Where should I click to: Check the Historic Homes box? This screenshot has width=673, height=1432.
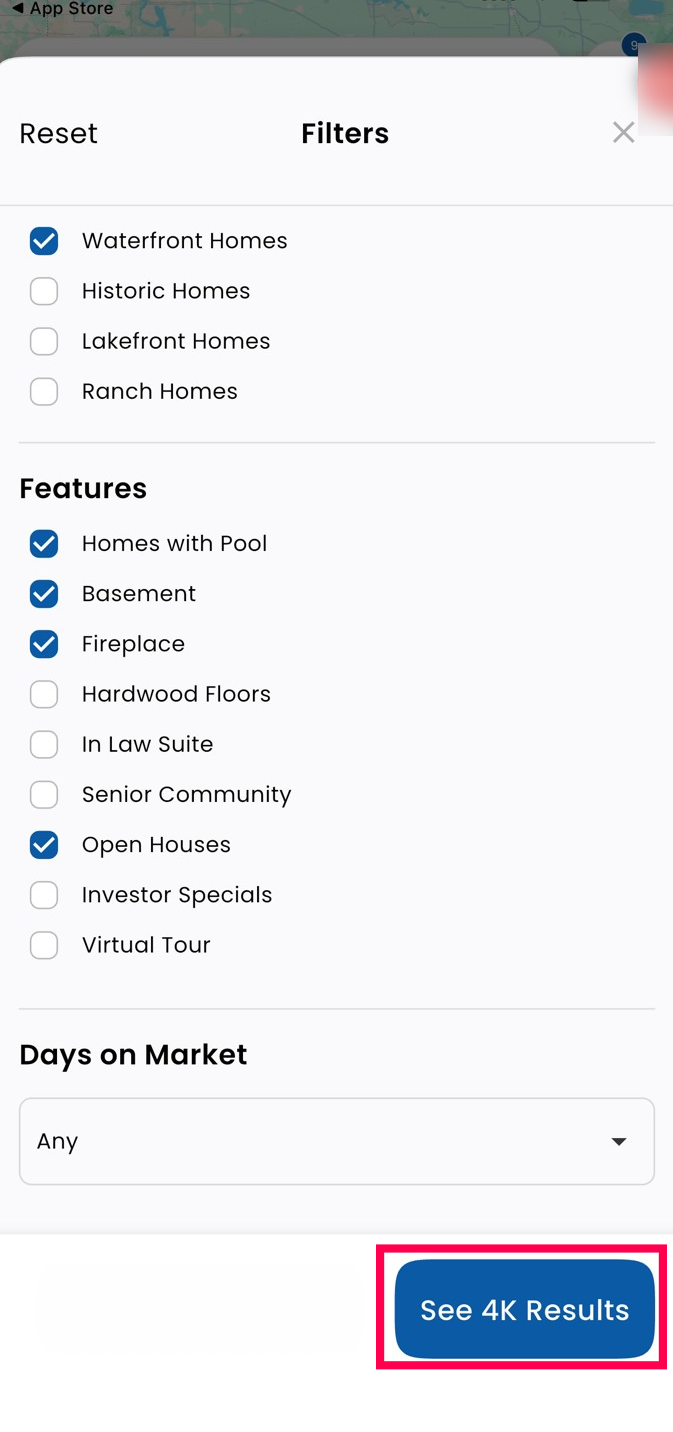click(x=44, y=291)
